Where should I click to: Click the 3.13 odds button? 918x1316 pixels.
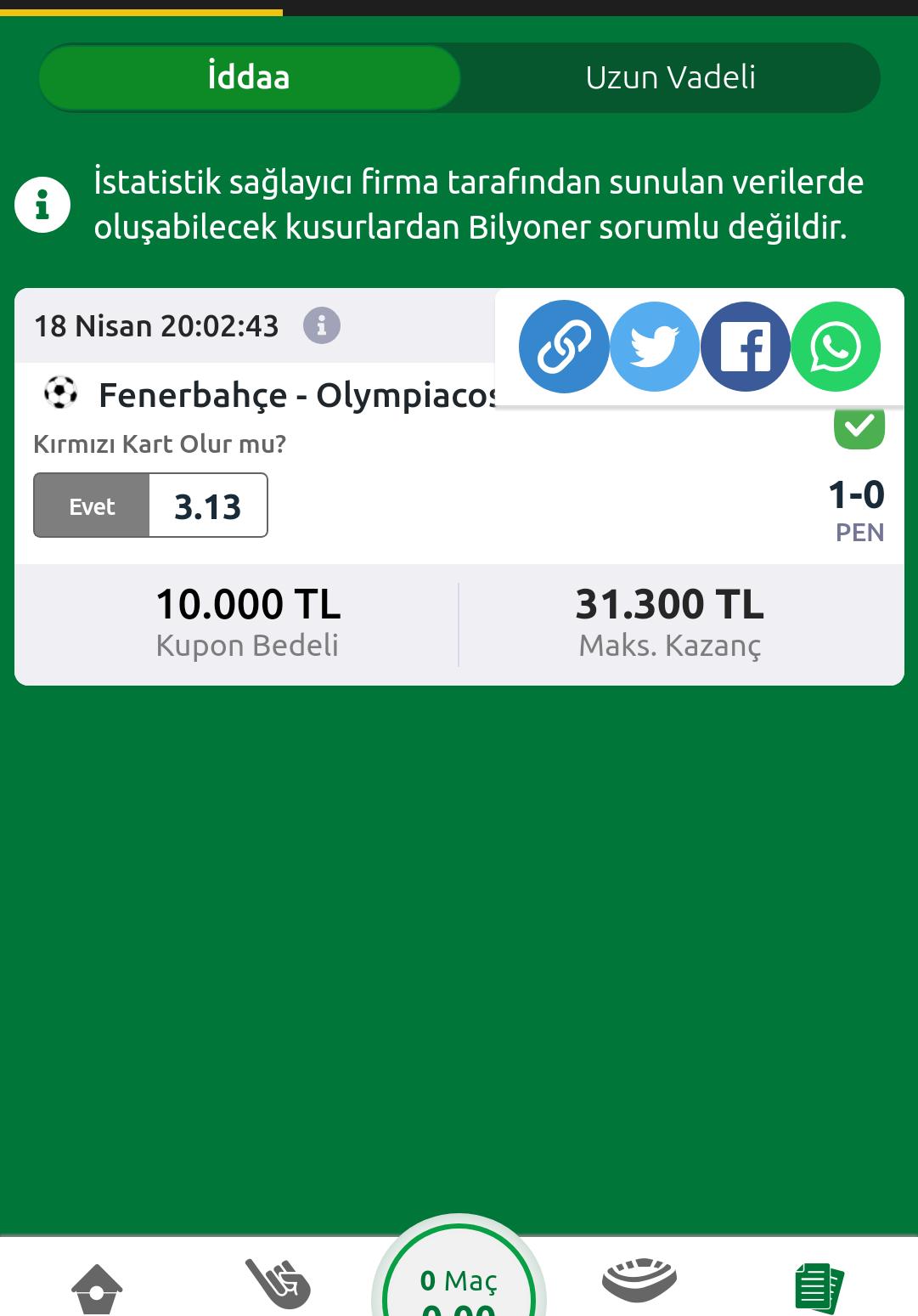click(208, 506)
